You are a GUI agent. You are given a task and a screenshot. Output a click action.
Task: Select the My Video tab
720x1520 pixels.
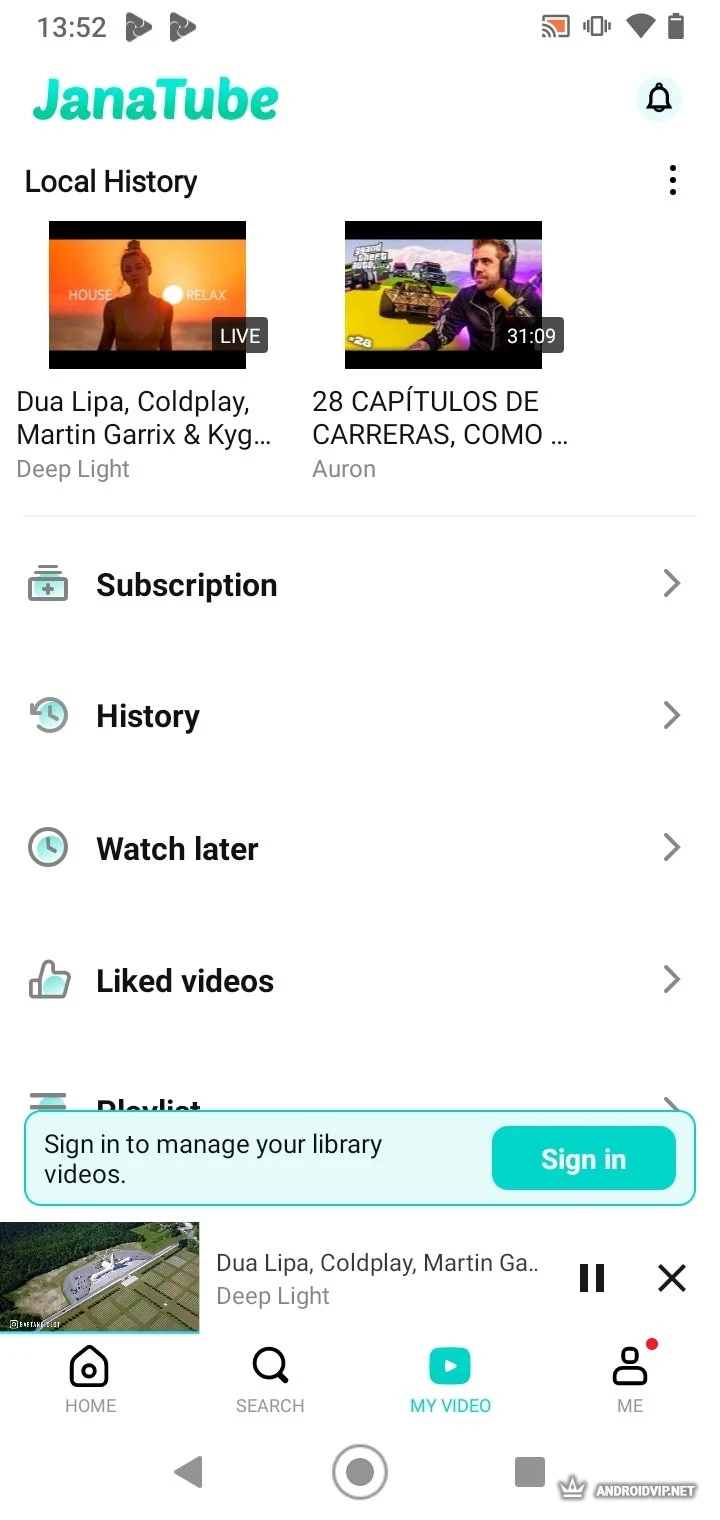click(450, 1379)
